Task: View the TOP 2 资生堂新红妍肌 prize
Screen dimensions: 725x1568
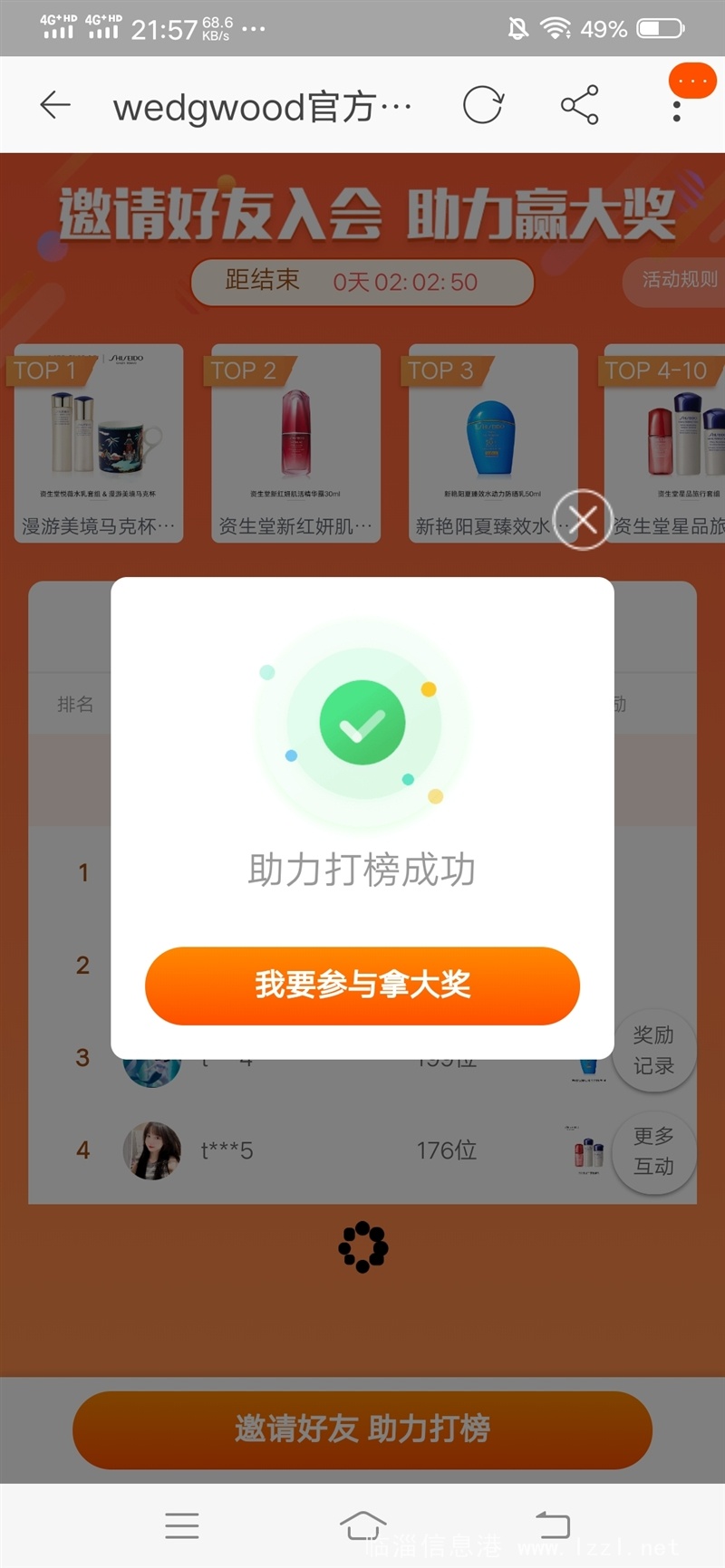Action: point(296,443)
